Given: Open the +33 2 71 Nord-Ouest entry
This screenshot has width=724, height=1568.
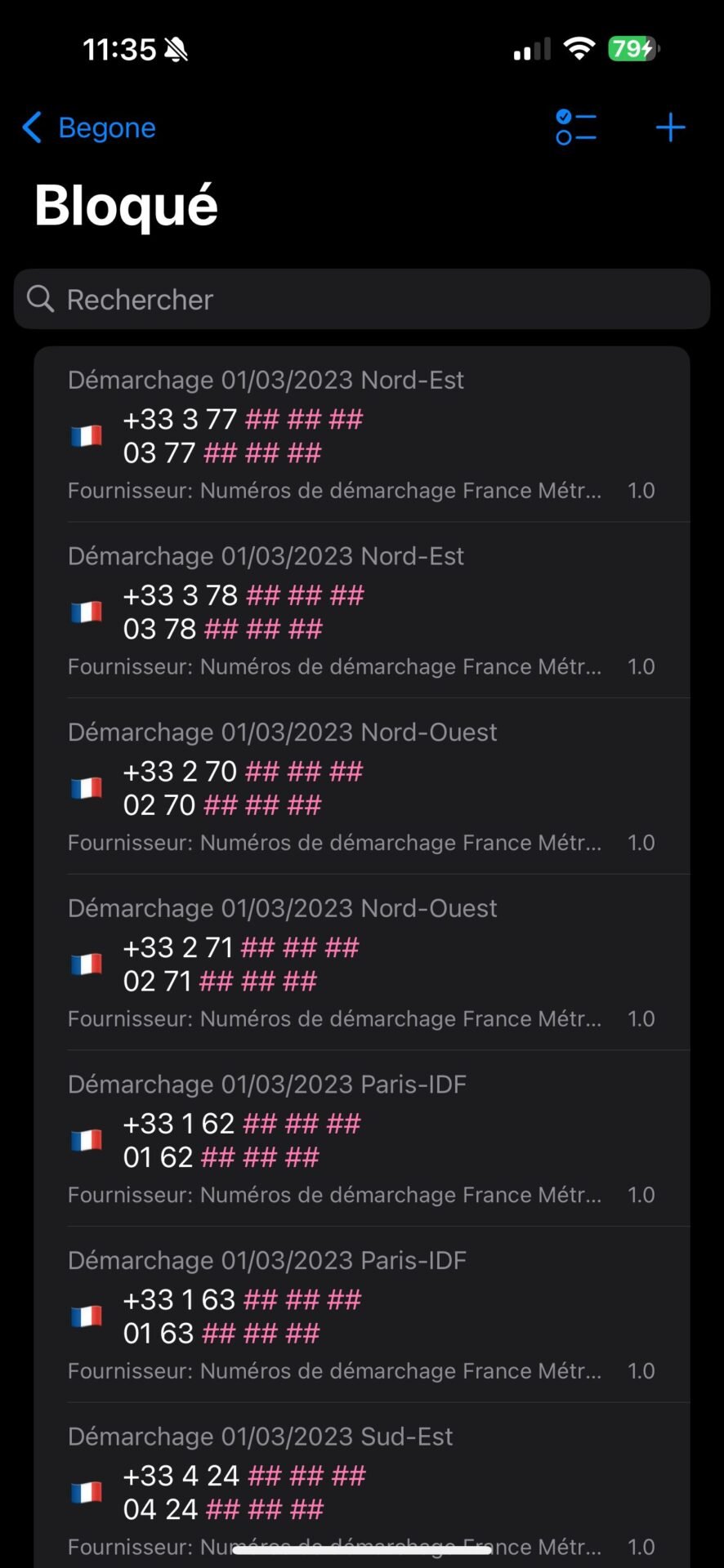Looking at the screenshot, I should coord(362,962).
